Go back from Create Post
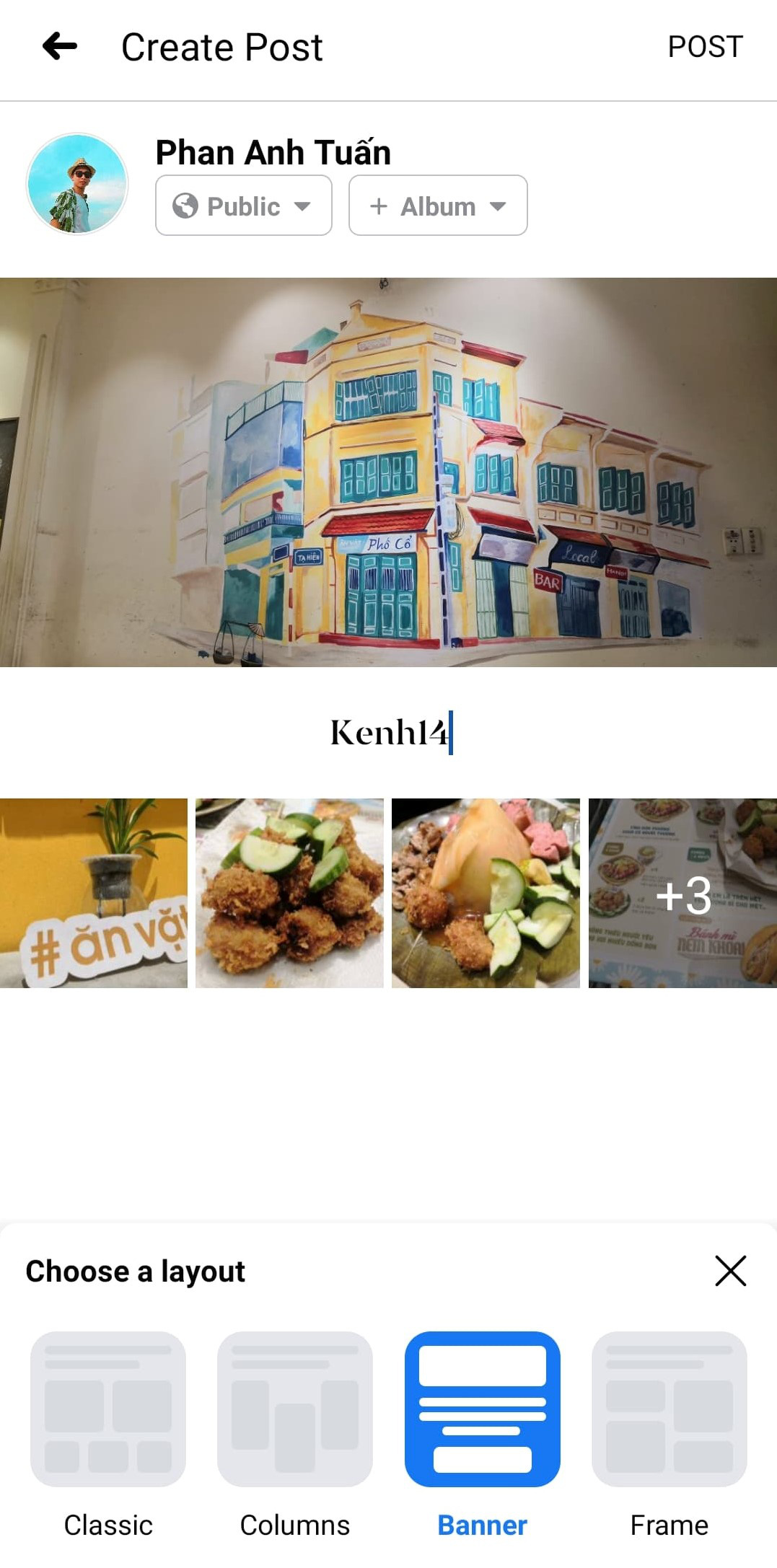The width and height of the screenshot is (777, 1568). (x=60, y=47)
